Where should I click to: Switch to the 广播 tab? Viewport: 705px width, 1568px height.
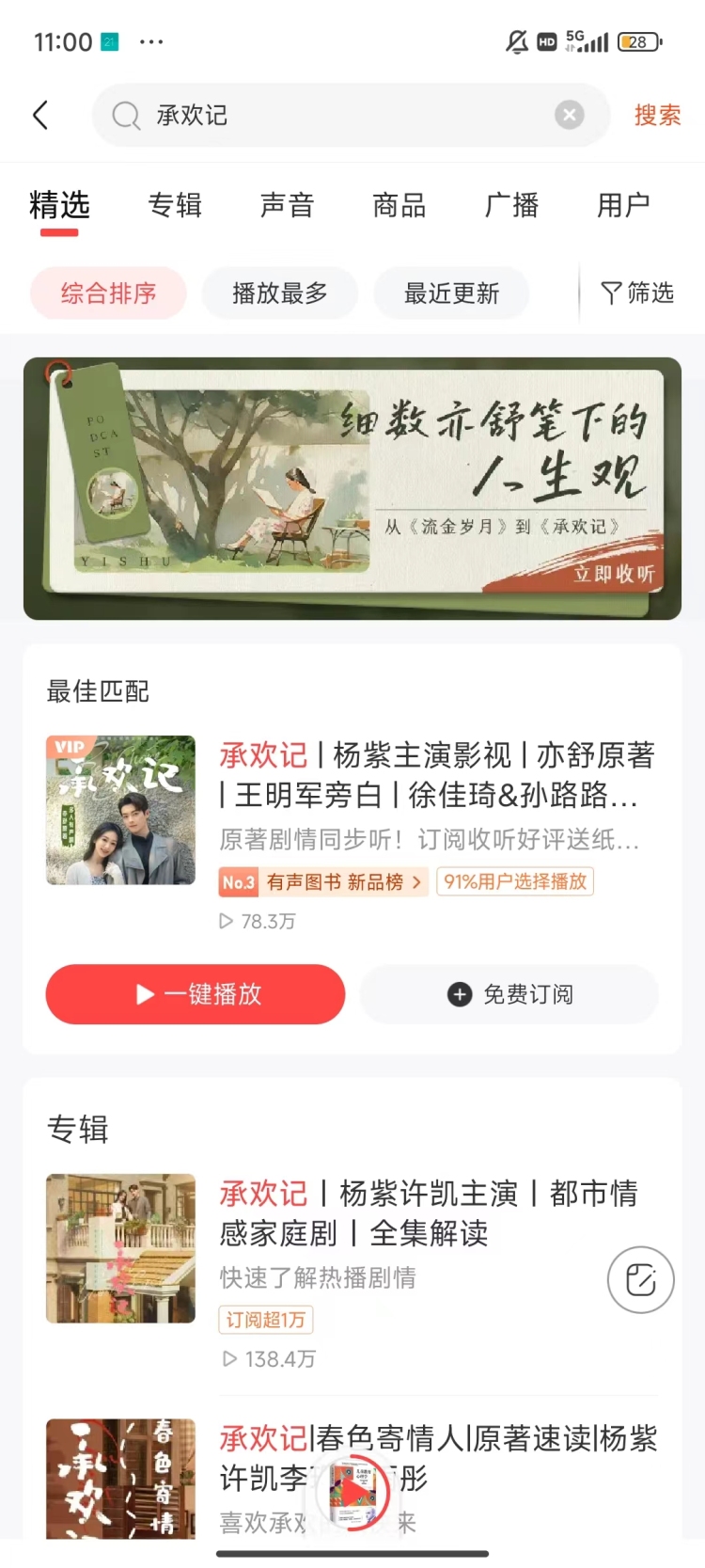511,205
